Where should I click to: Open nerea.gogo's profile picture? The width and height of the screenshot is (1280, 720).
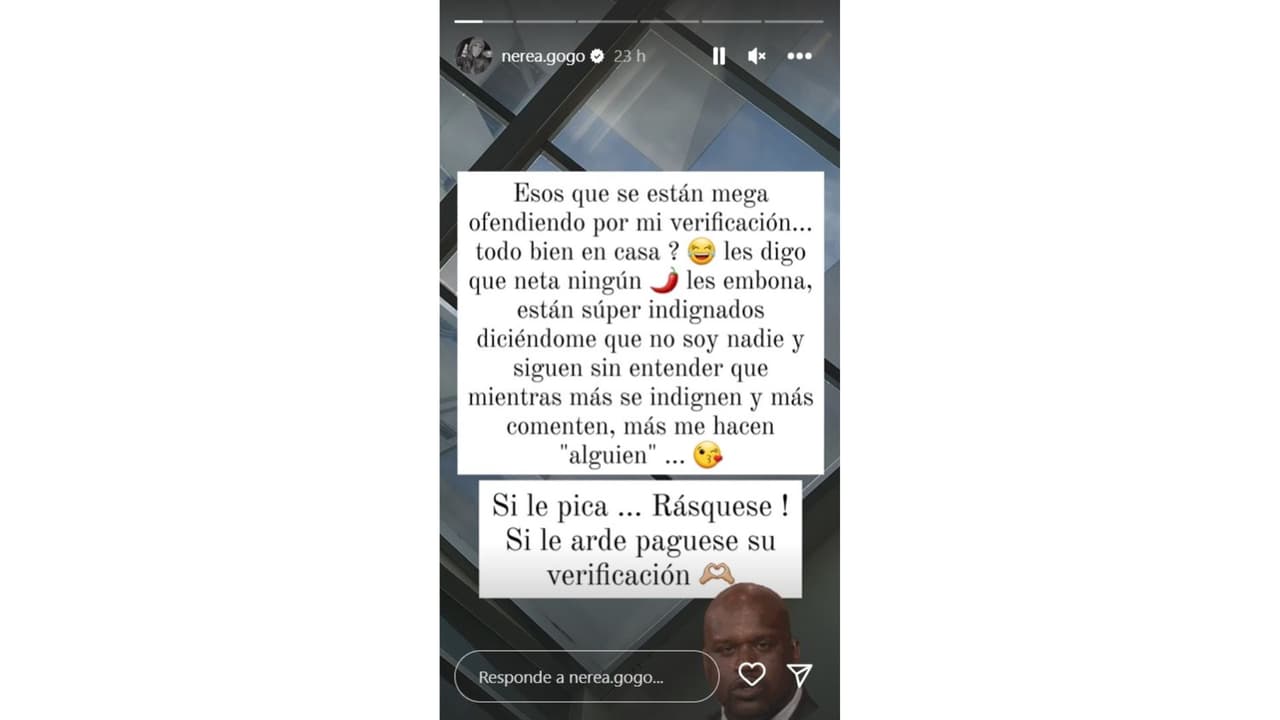click(474, 56)
